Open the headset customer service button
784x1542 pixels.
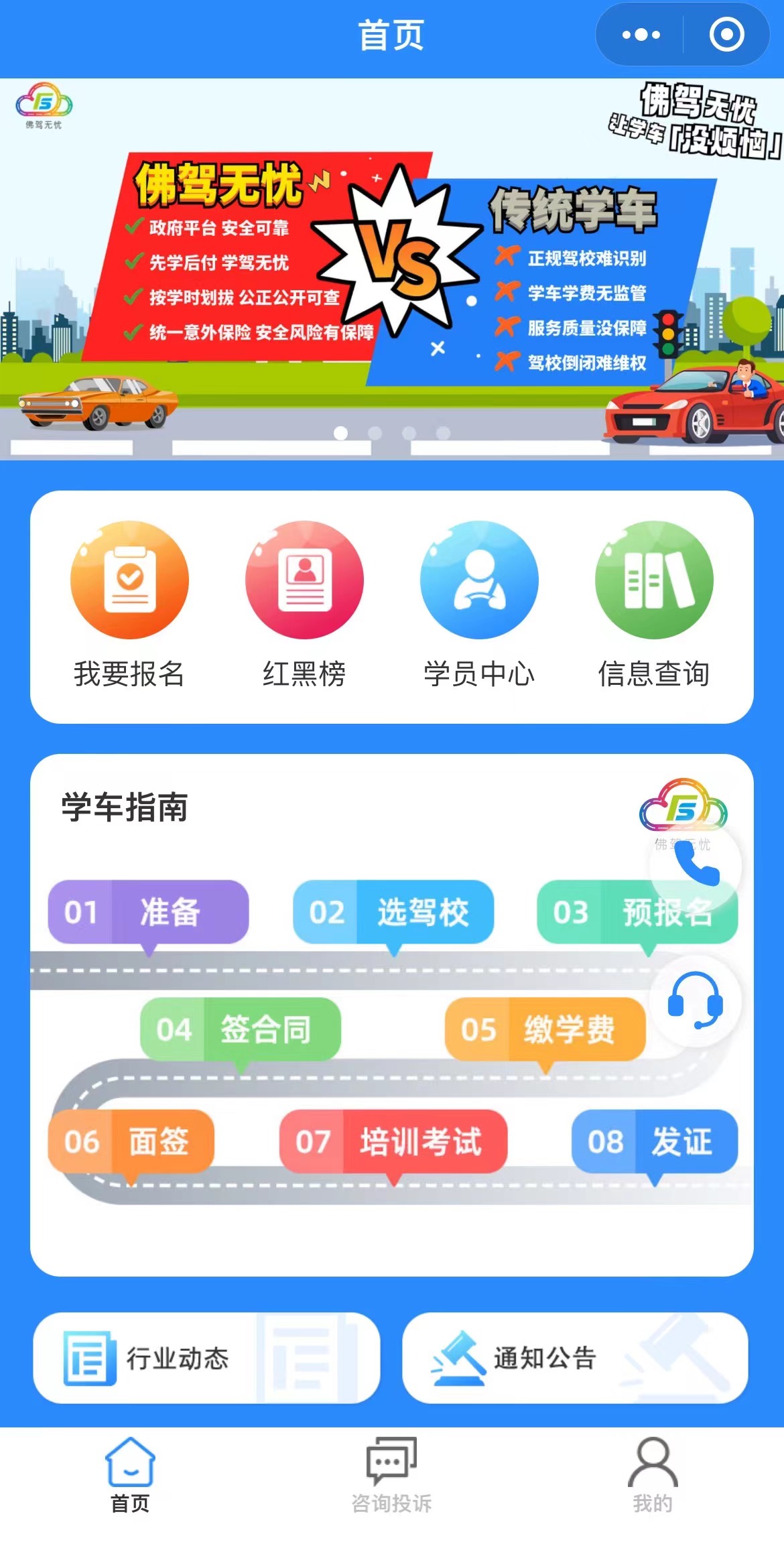[696, 1001]
